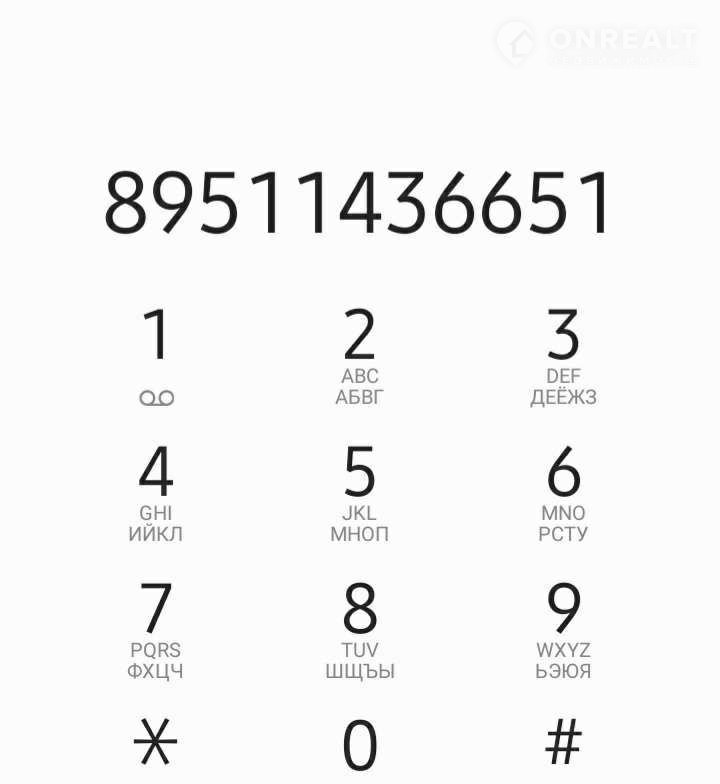Tap the hash key

pyautogui.click(x=563, y=743)
